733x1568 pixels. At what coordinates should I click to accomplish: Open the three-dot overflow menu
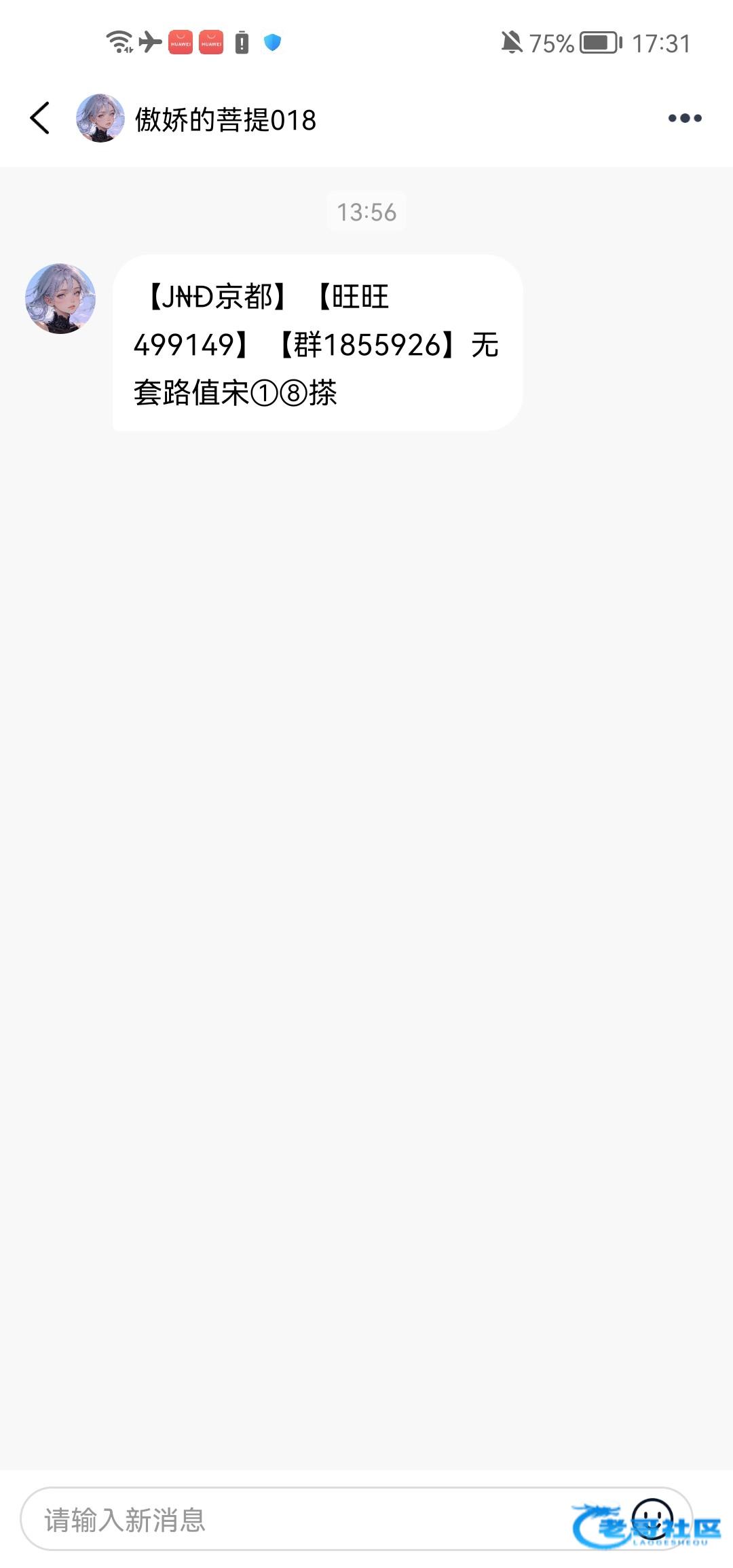[684, 118]
